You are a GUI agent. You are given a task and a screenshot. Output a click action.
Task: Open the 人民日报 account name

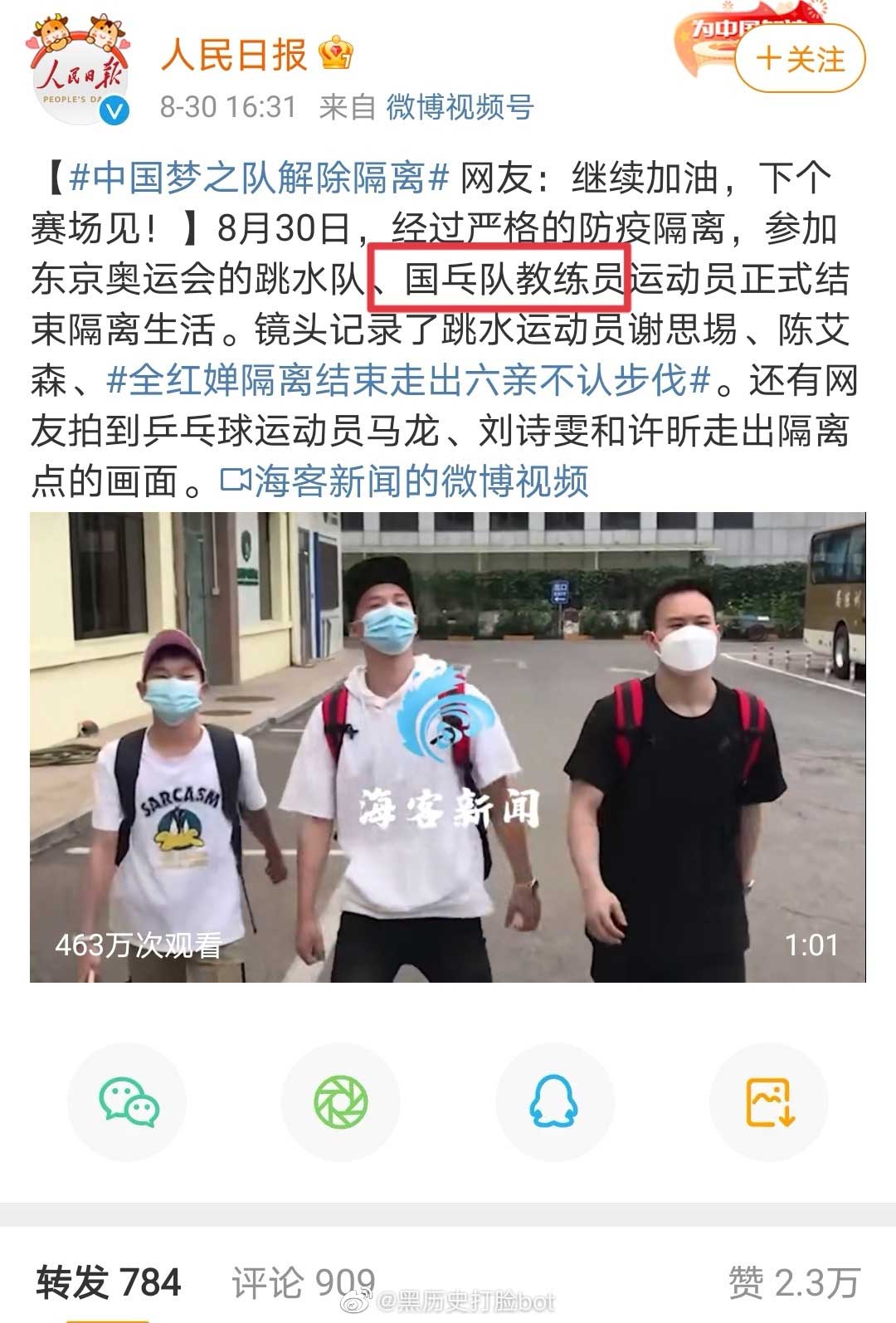coord(234,56)
